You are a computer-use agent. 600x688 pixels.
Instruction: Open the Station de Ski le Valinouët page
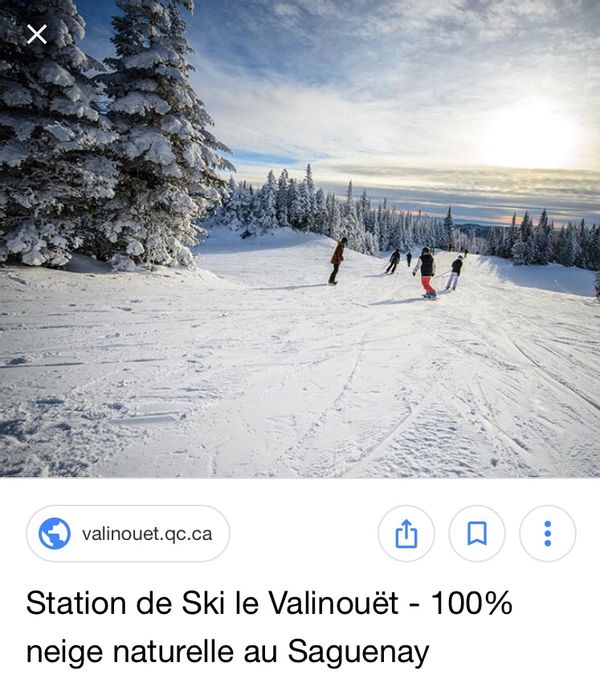(268, 627)
